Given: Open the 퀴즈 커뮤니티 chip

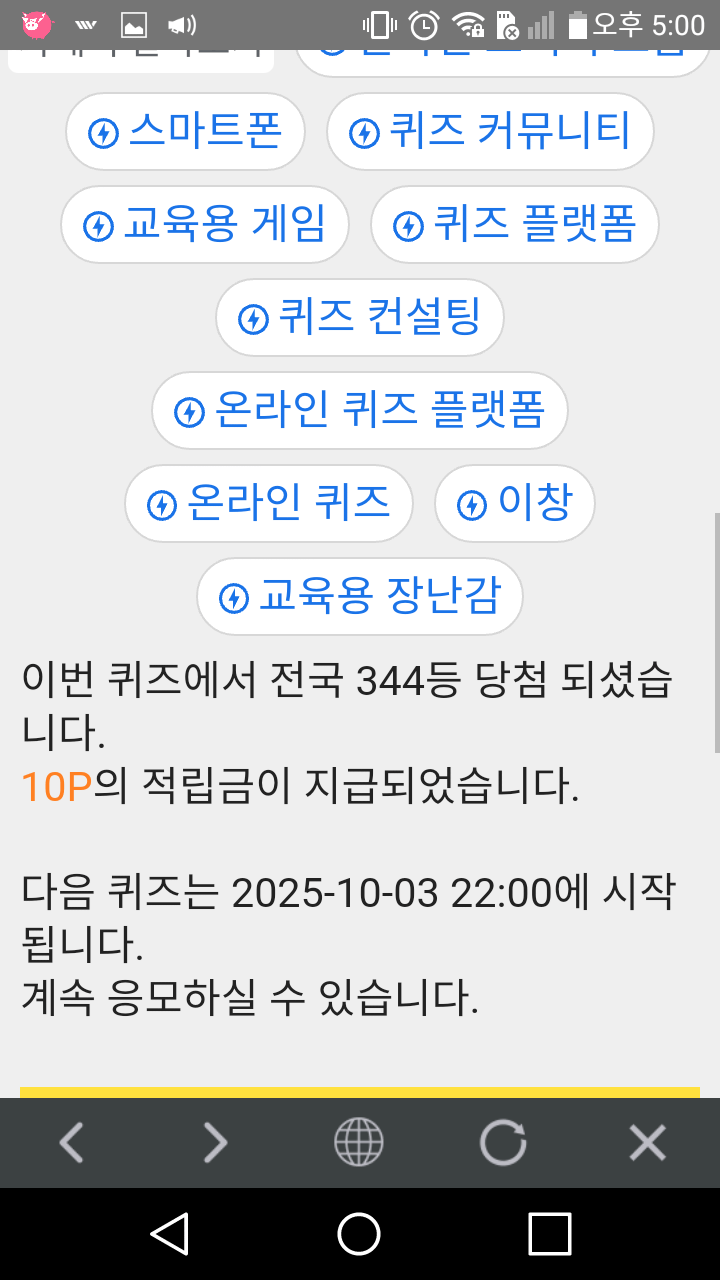Looking at the screenshot, I should [x=490, y=132].
